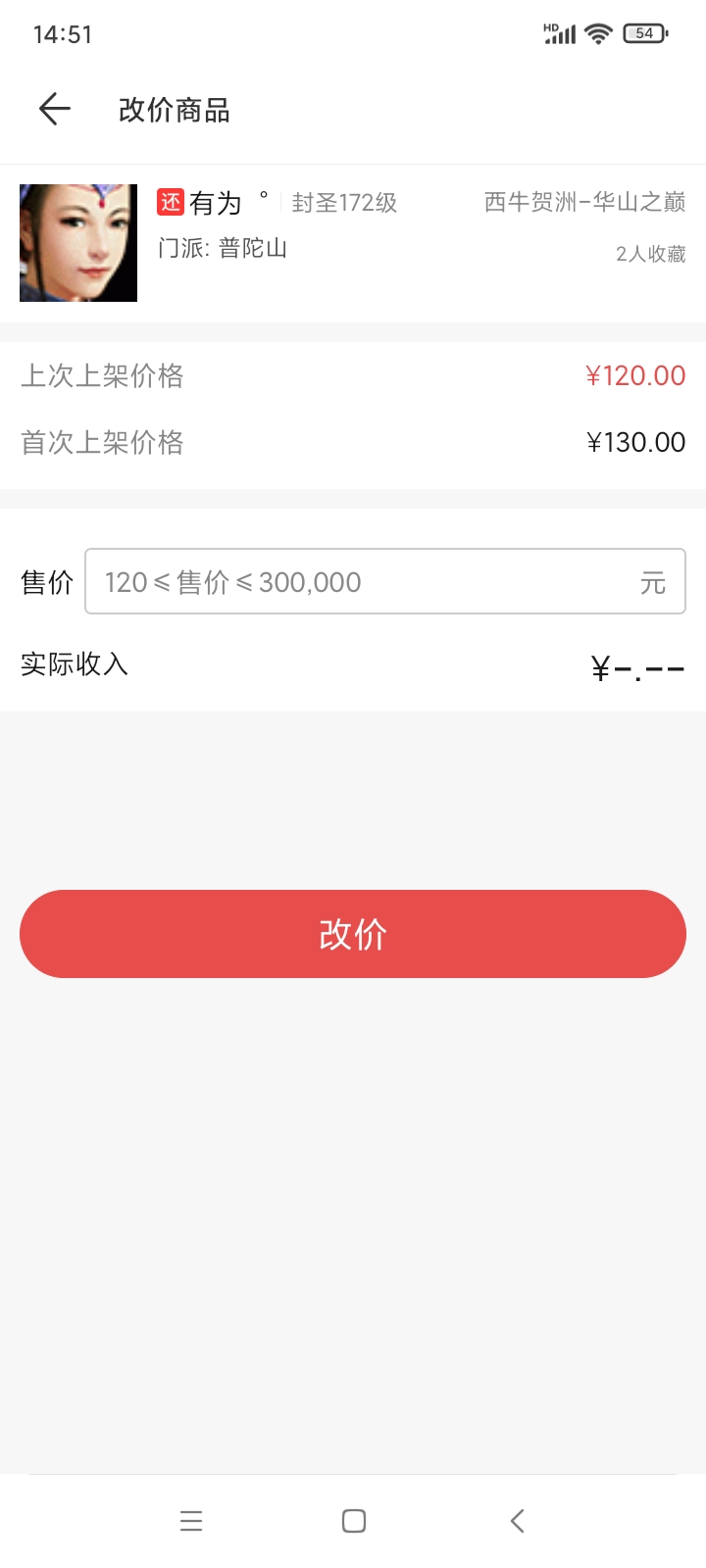Confirm with the red 改价 button
This screenshot has width=706, height=1568.
pyautogui.click(x=353, y=934)
